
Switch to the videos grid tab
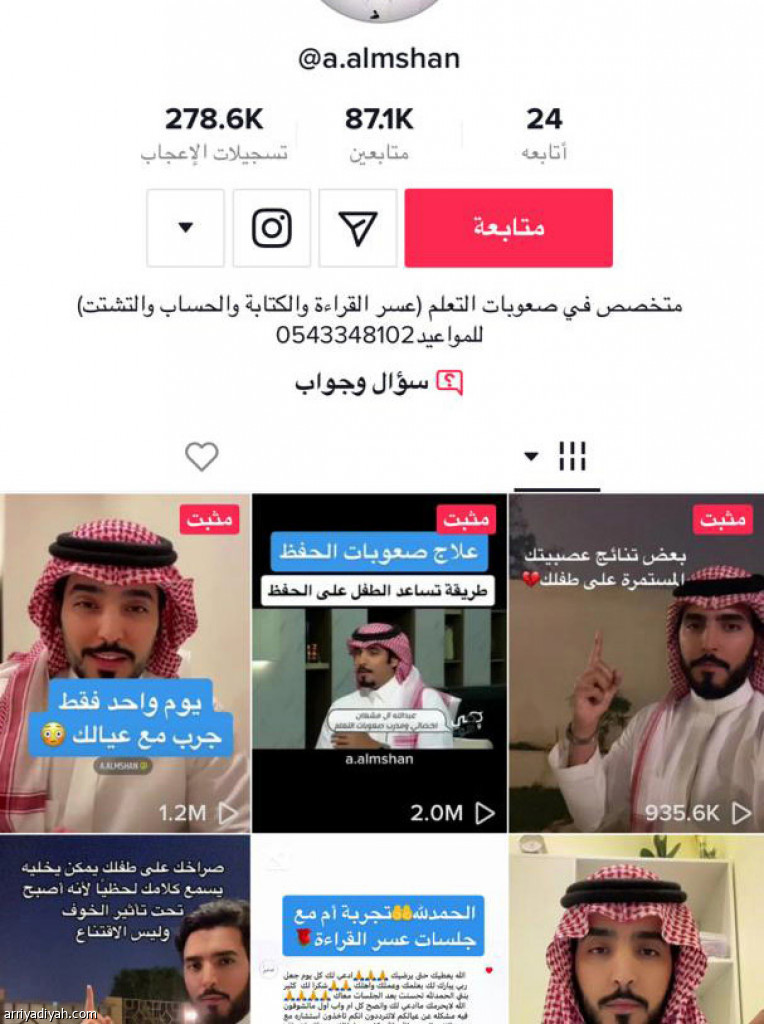click(557, 457)
